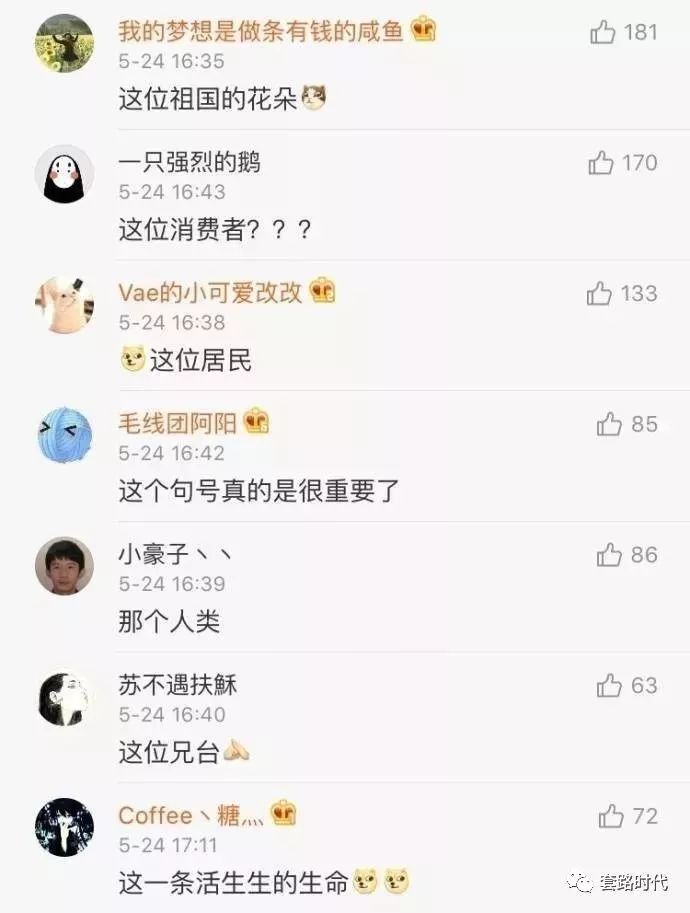Like the comment by 我的梦想是做条有钱的咸鱼

[603, 33]
